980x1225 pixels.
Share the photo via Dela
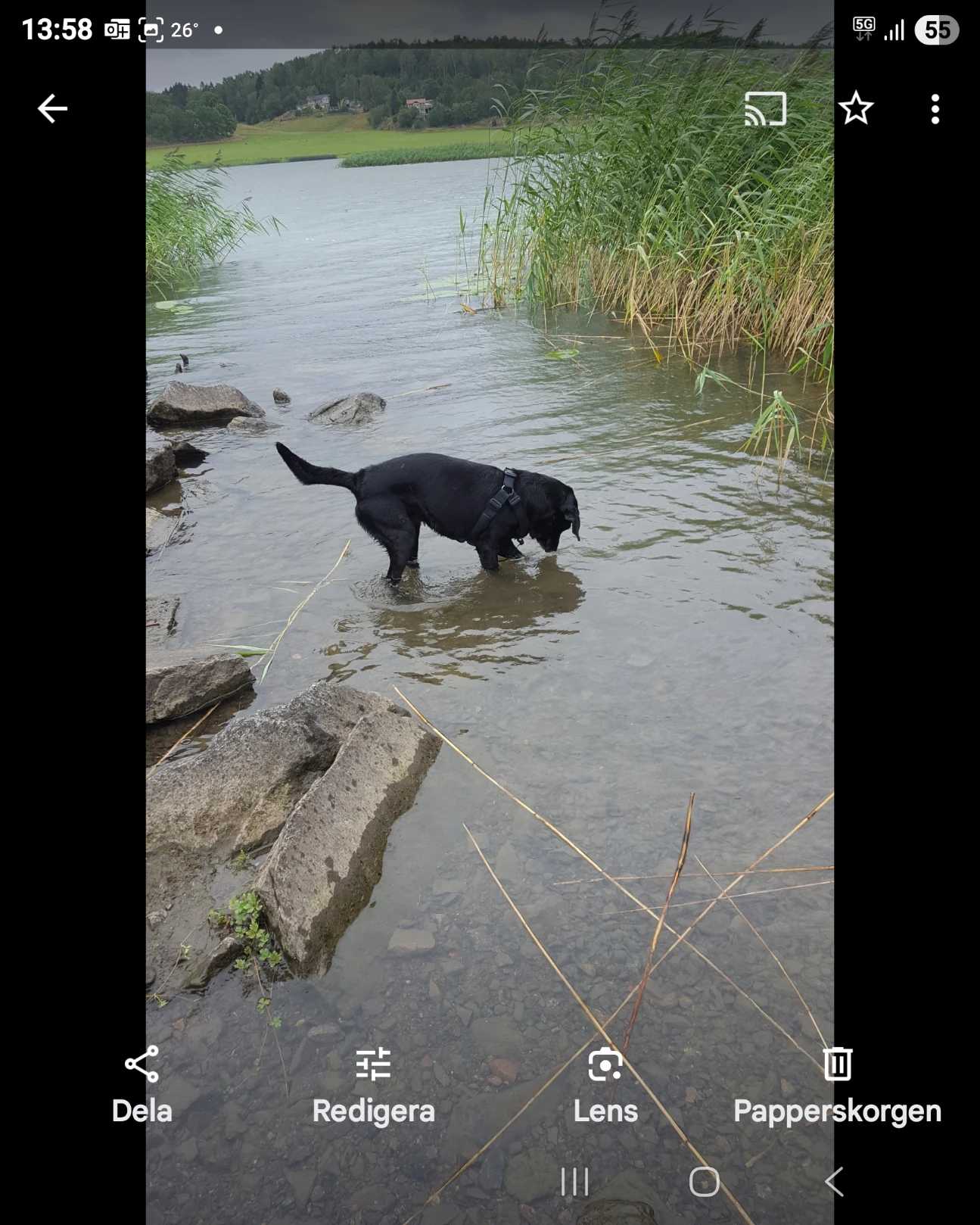142,1084
